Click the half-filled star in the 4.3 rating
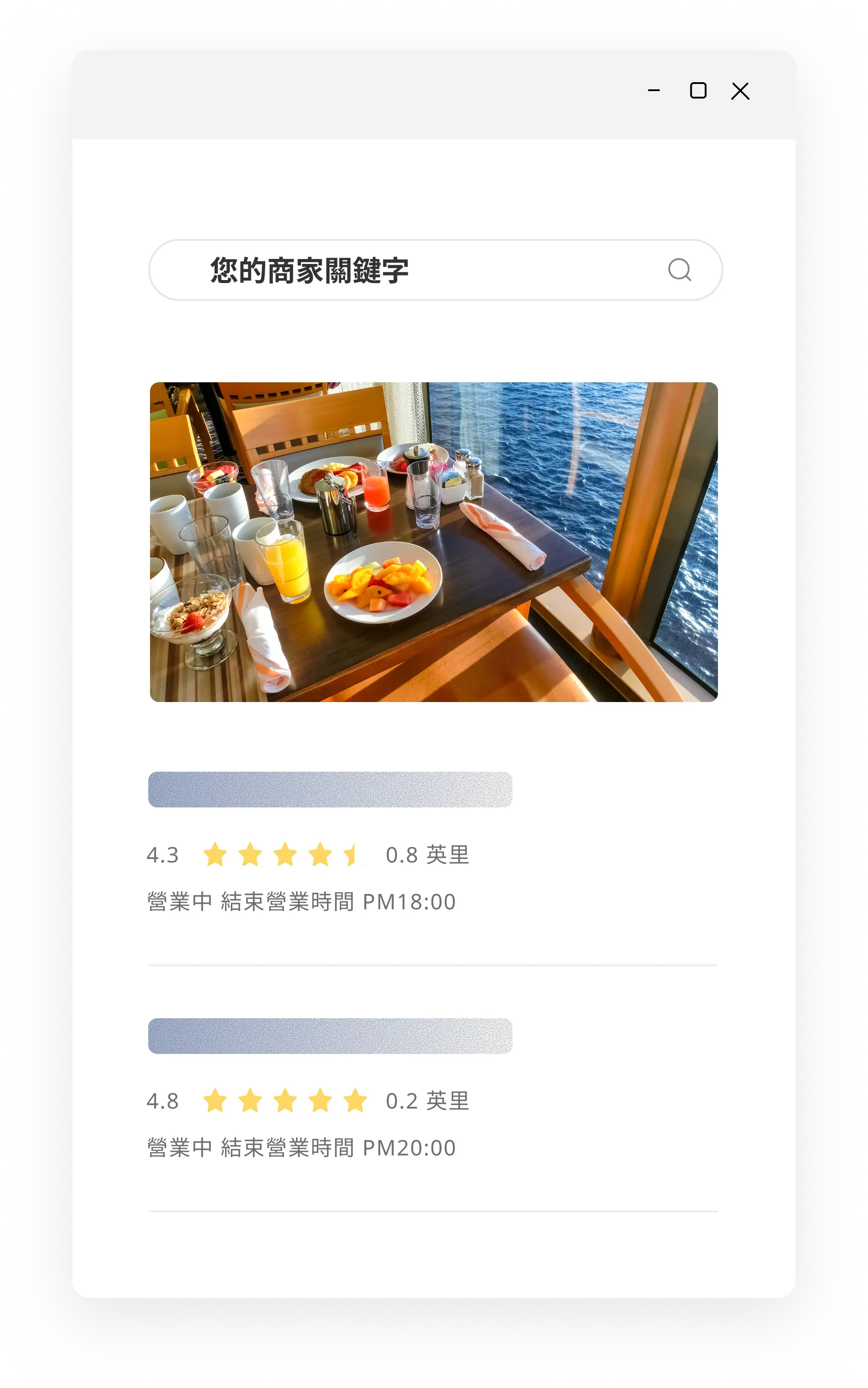 coord(352,855)
